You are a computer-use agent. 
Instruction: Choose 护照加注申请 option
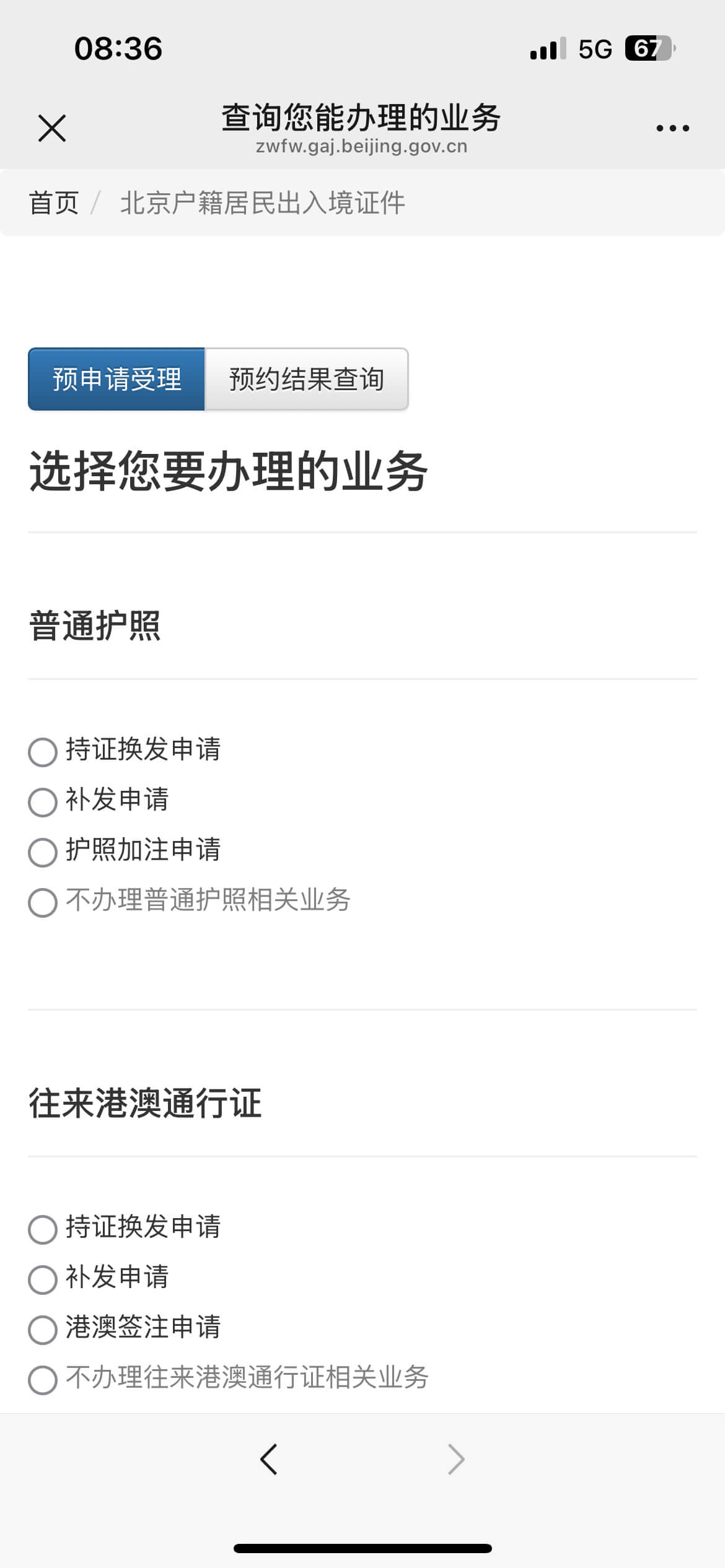[43, 852]
